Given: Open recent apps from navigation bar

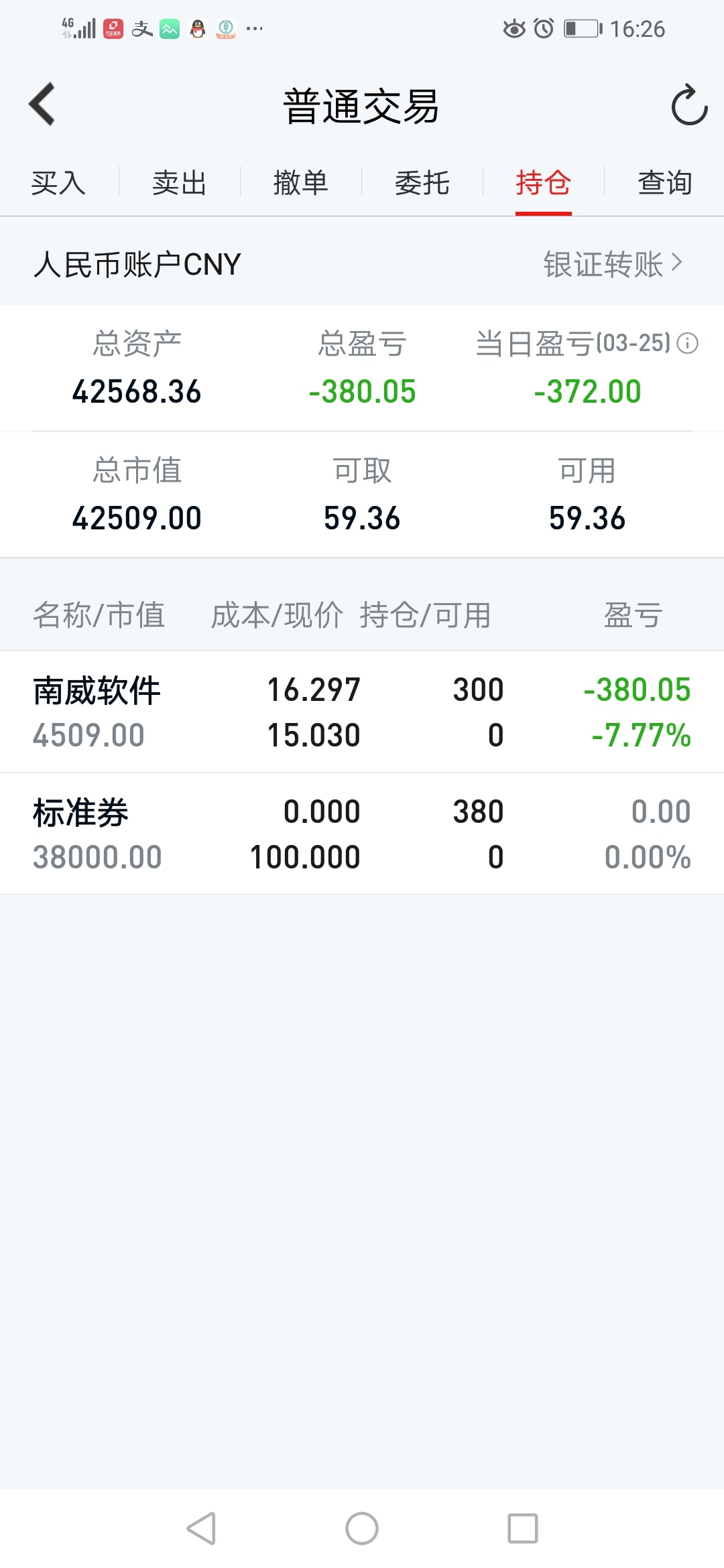Looking at the screenshot, I should click(523, 1528).
